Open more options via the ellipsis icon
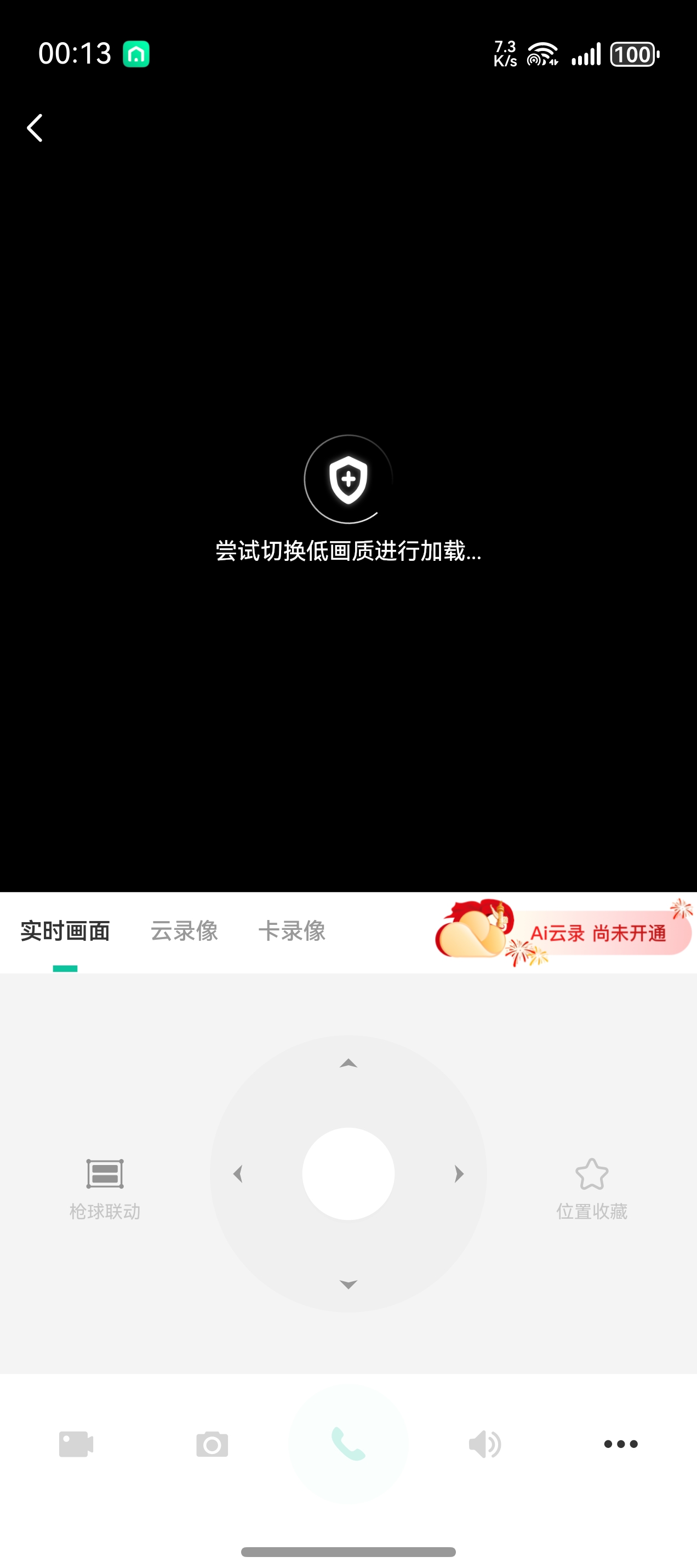Viewport: 697px width, 1568px height. coord(620,1445)
